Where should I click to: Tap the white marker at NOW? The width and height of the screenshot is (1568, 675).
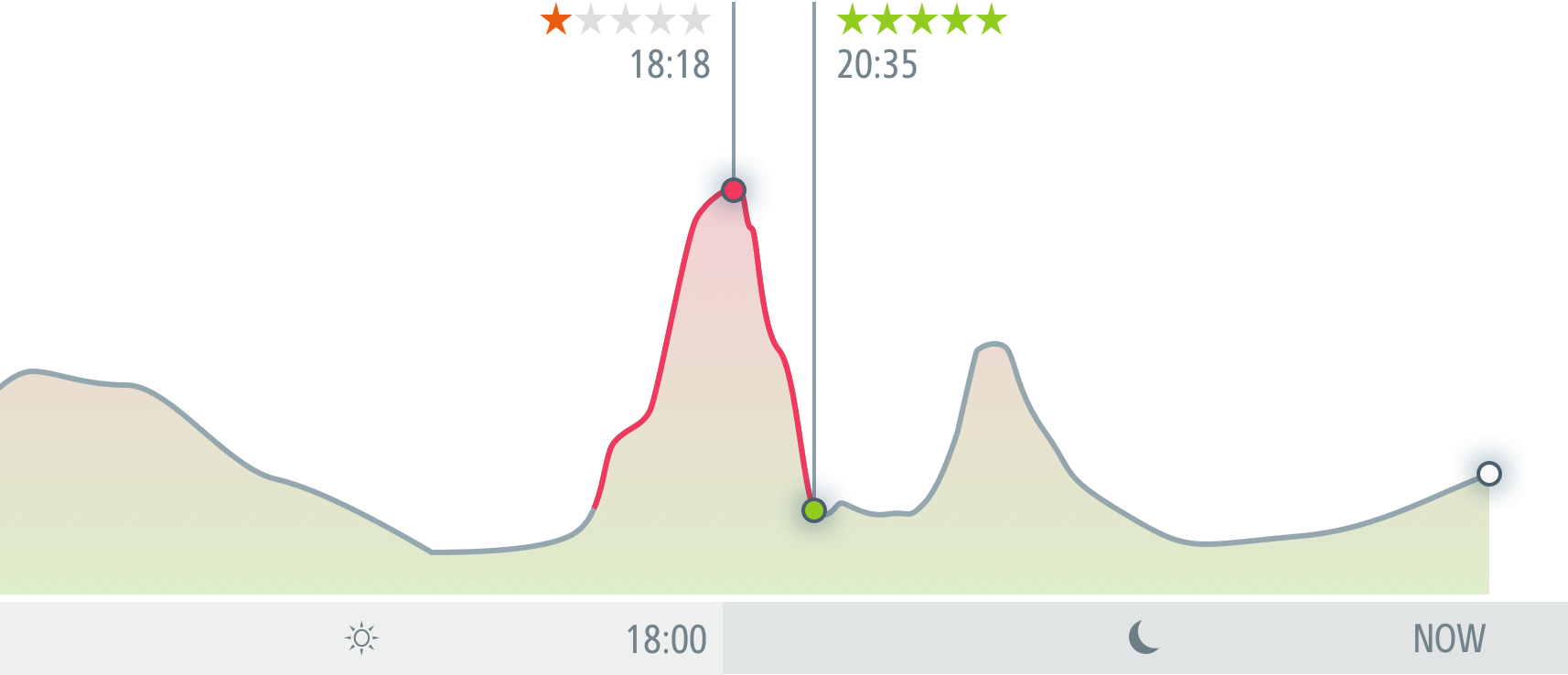click(1488, 474)
